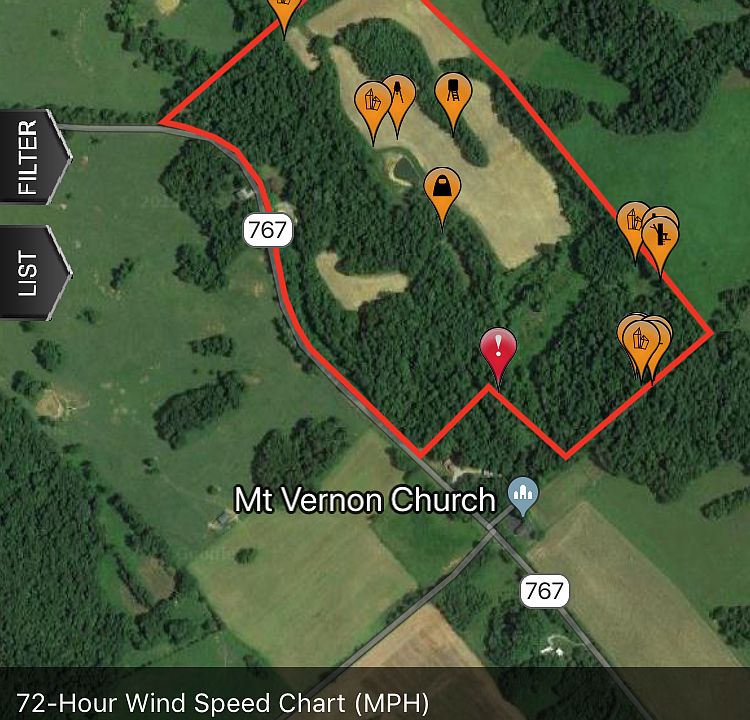The height and width of the screenshot is (720, 750).
Task: Select the tower stand marker
Action: click(453, 93)
